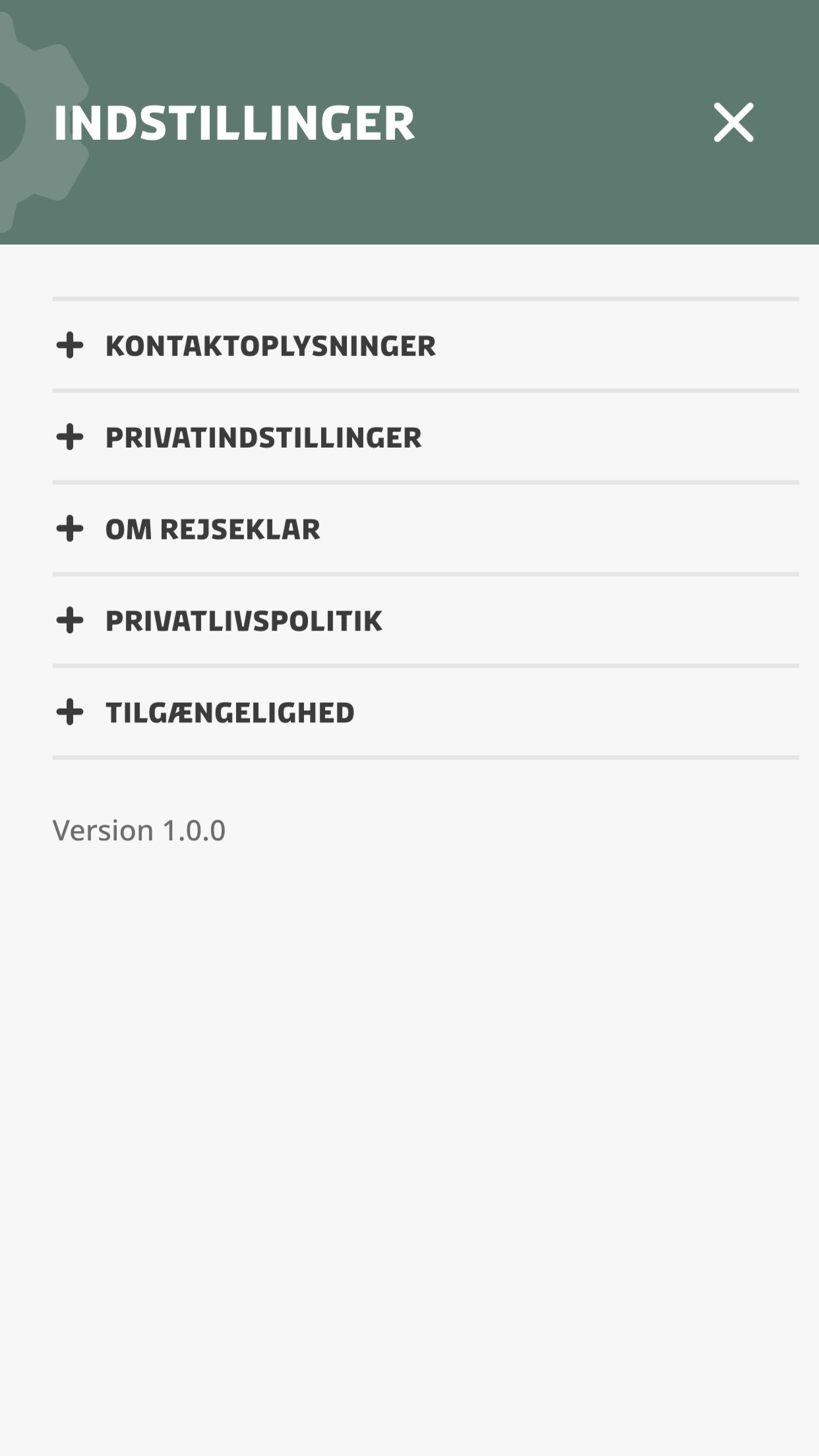This screenshot has width=819, height=1456.
Task: Select the Privatindstillinger settings label
Action: (x=264, y=437)
